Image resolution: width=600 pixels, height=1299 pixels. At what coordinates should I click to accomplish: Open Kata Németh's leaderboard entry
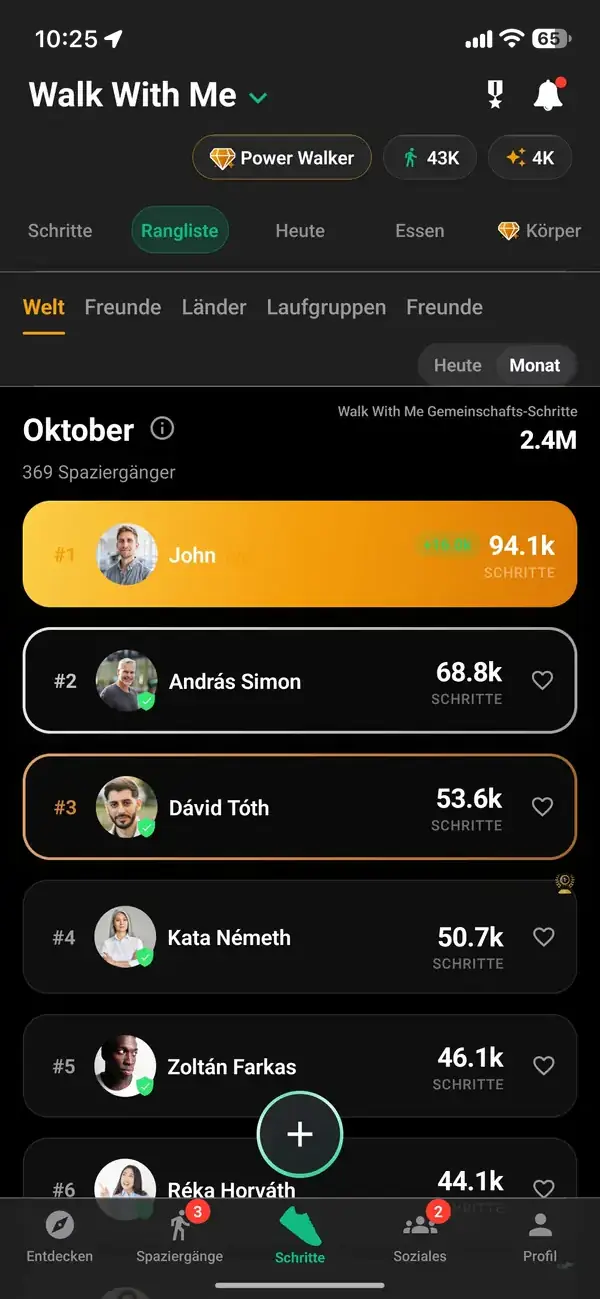[x=300, y=937]
